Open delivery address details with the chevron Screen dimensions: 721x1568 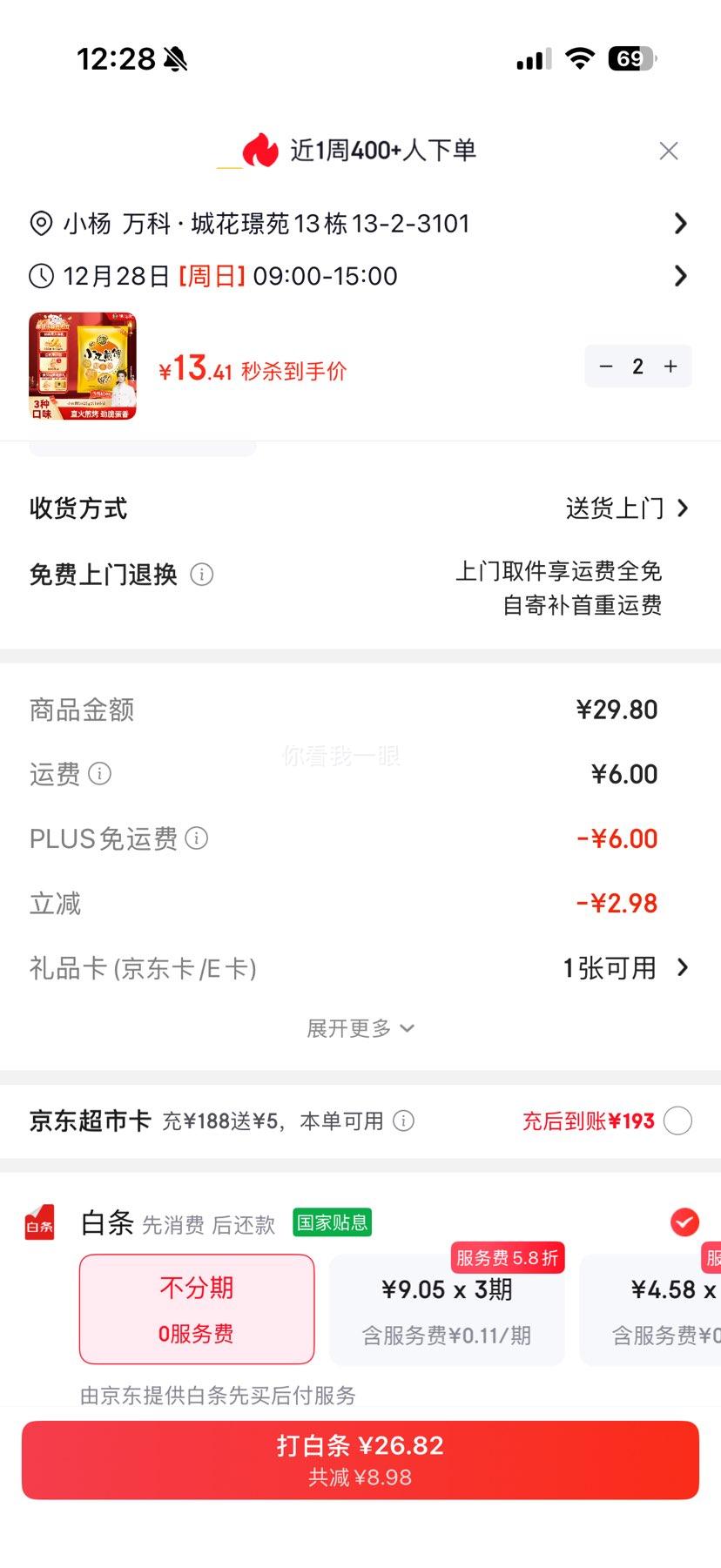click(x=680, y=223)
